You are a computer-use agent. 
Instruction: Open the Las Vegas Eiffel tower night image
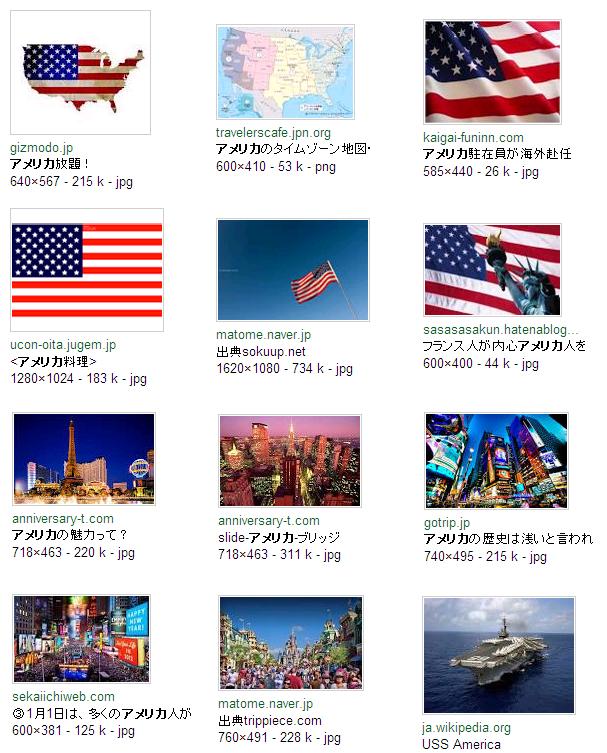pyautogui.click(x=84, y=459)
